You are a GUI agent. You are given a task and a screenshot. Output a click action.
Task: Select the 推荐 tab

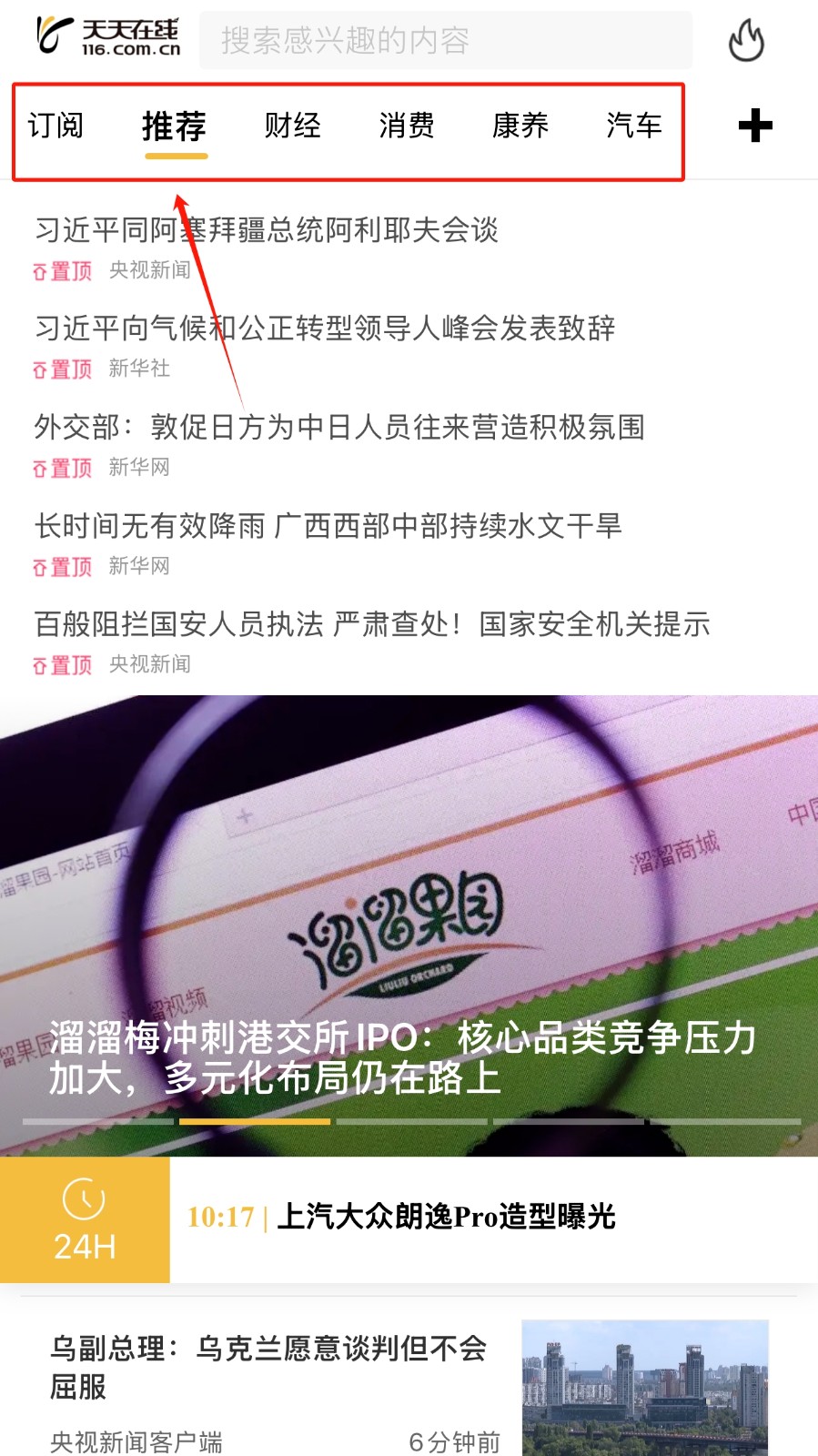pos(175,126)
